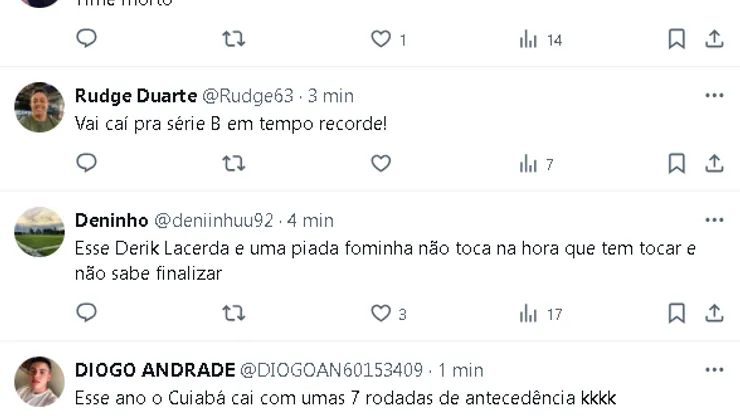Bookmark Rudge Duarte's tweet
Screen dimensions: 740x416
(x=677, y=163)
